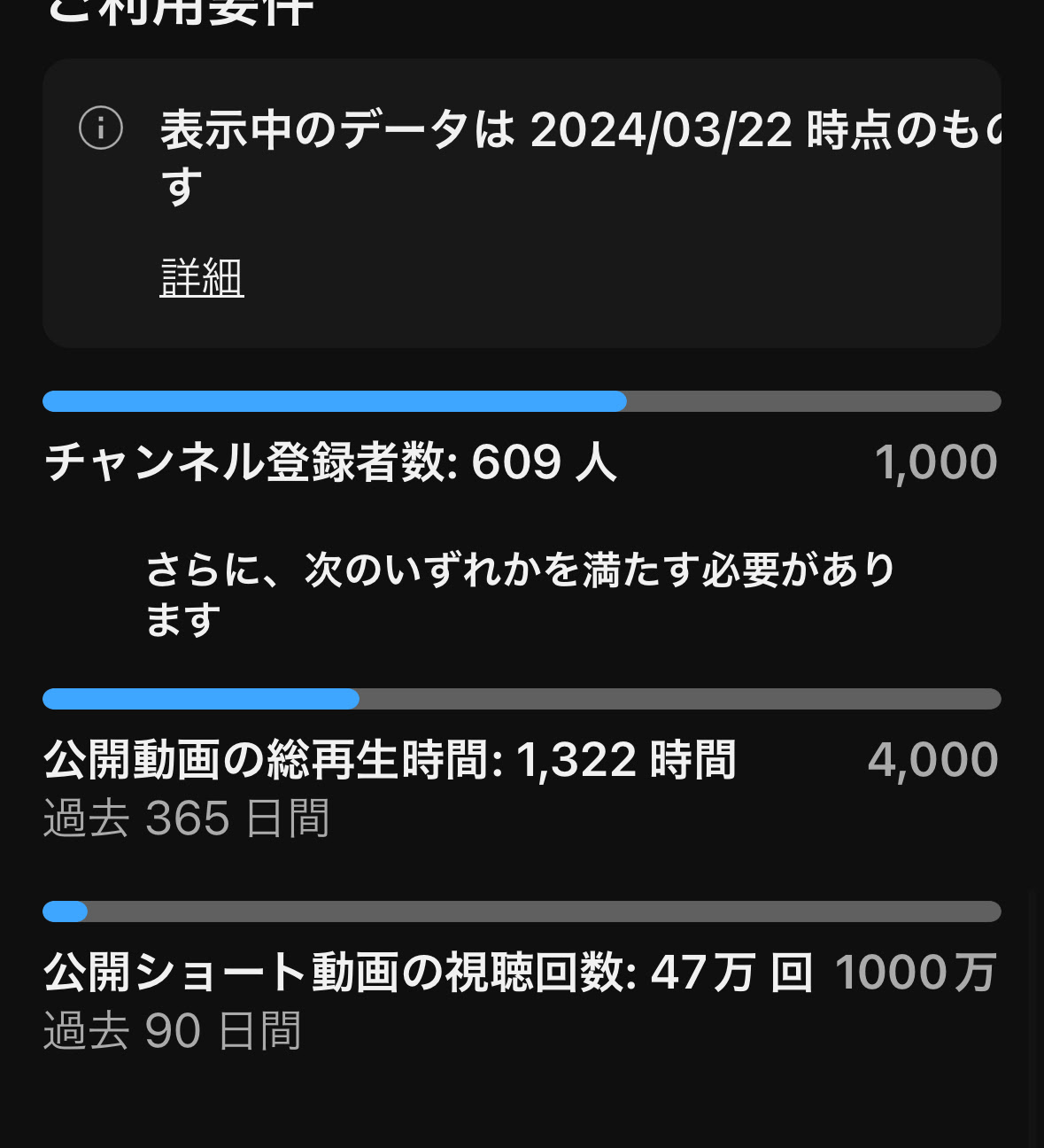The image size is (1044, 1148).
Task: Click the チャンネル登録者数: 609 人 row
Action: pyautogui.click(x=330, y=462)
